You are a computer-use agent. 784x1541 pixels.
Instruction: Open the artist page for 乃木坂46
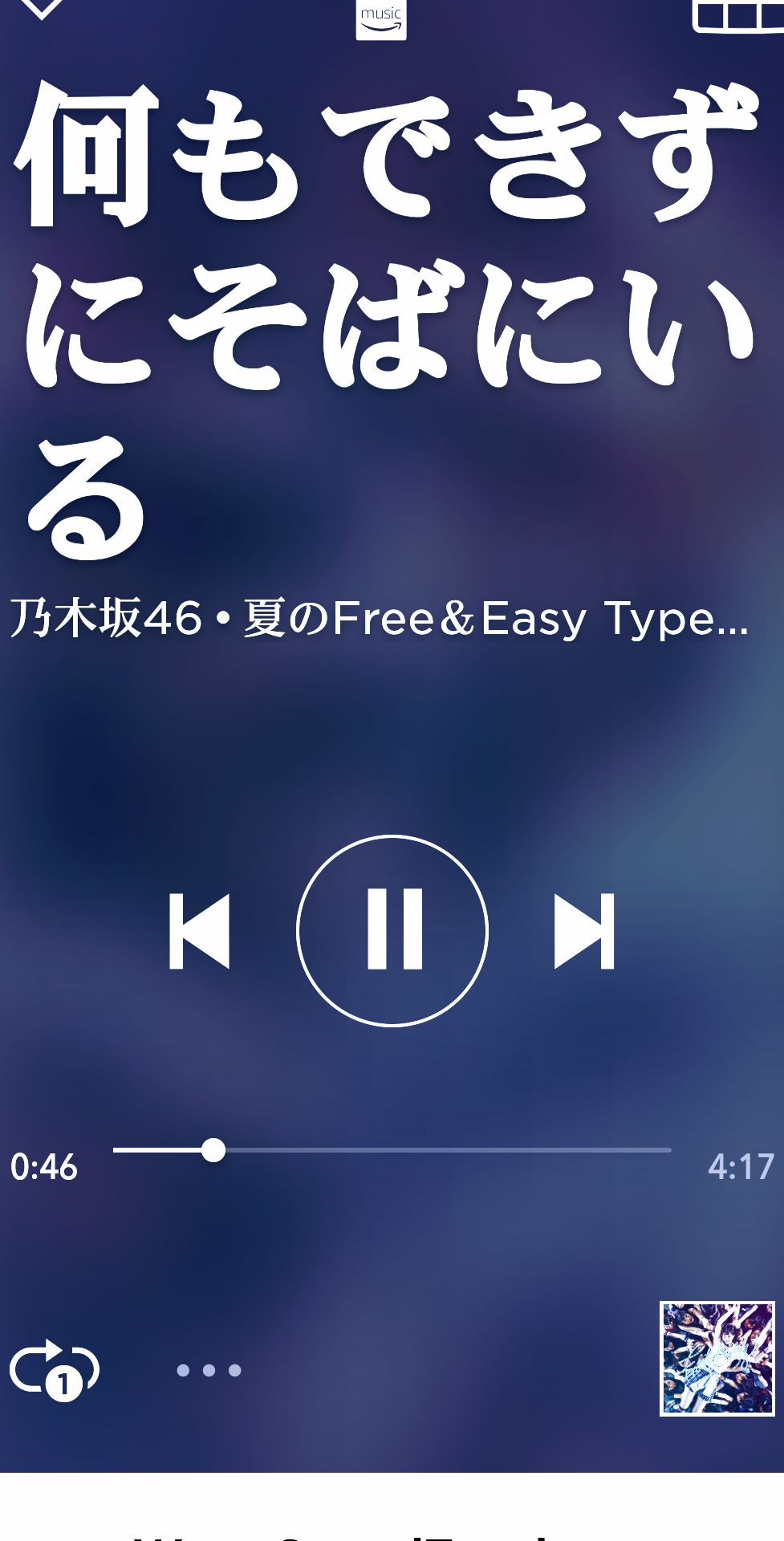(x=104, y=620)
